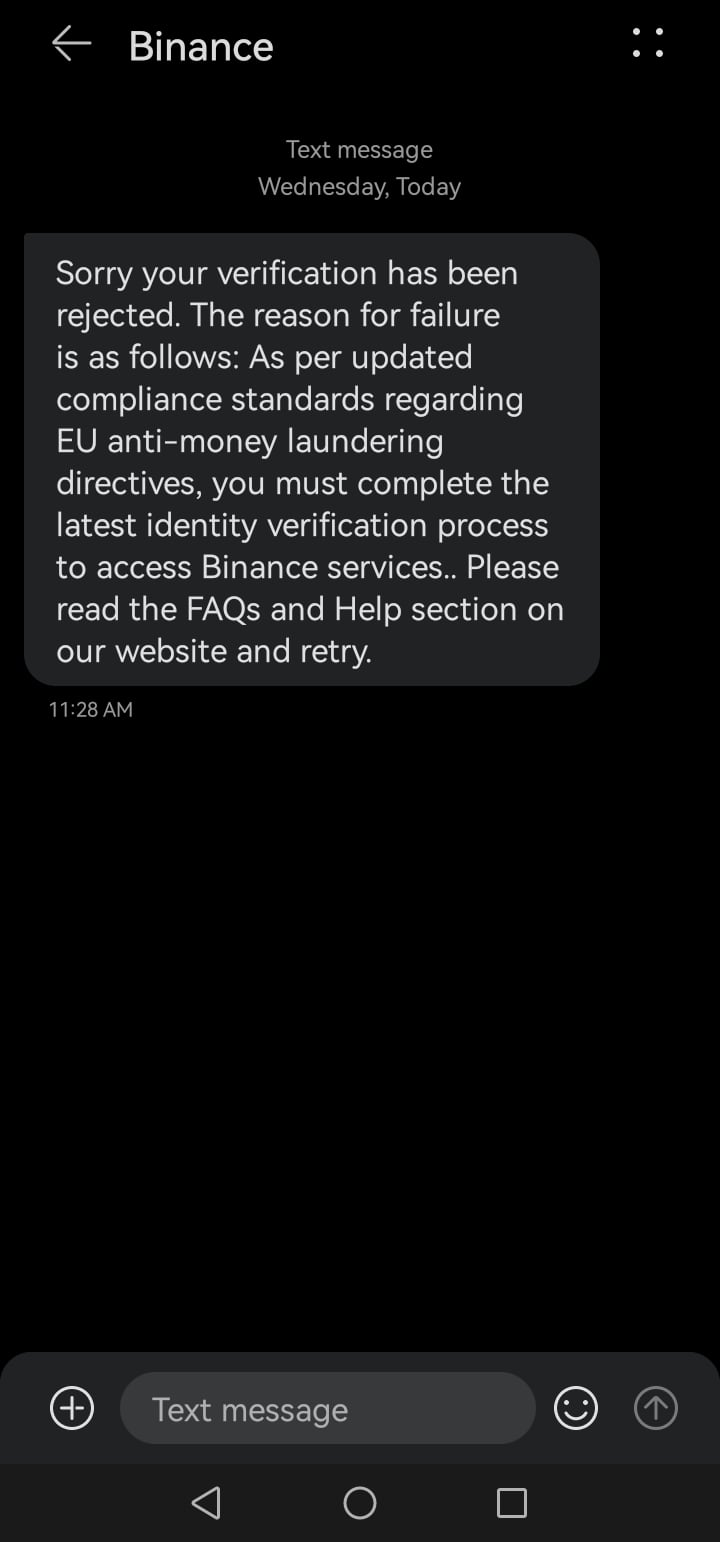Image resolution: width=720 pixels, height=1542 pixels.
Task: Tap the system back button
Action: tap(206, 1502)
